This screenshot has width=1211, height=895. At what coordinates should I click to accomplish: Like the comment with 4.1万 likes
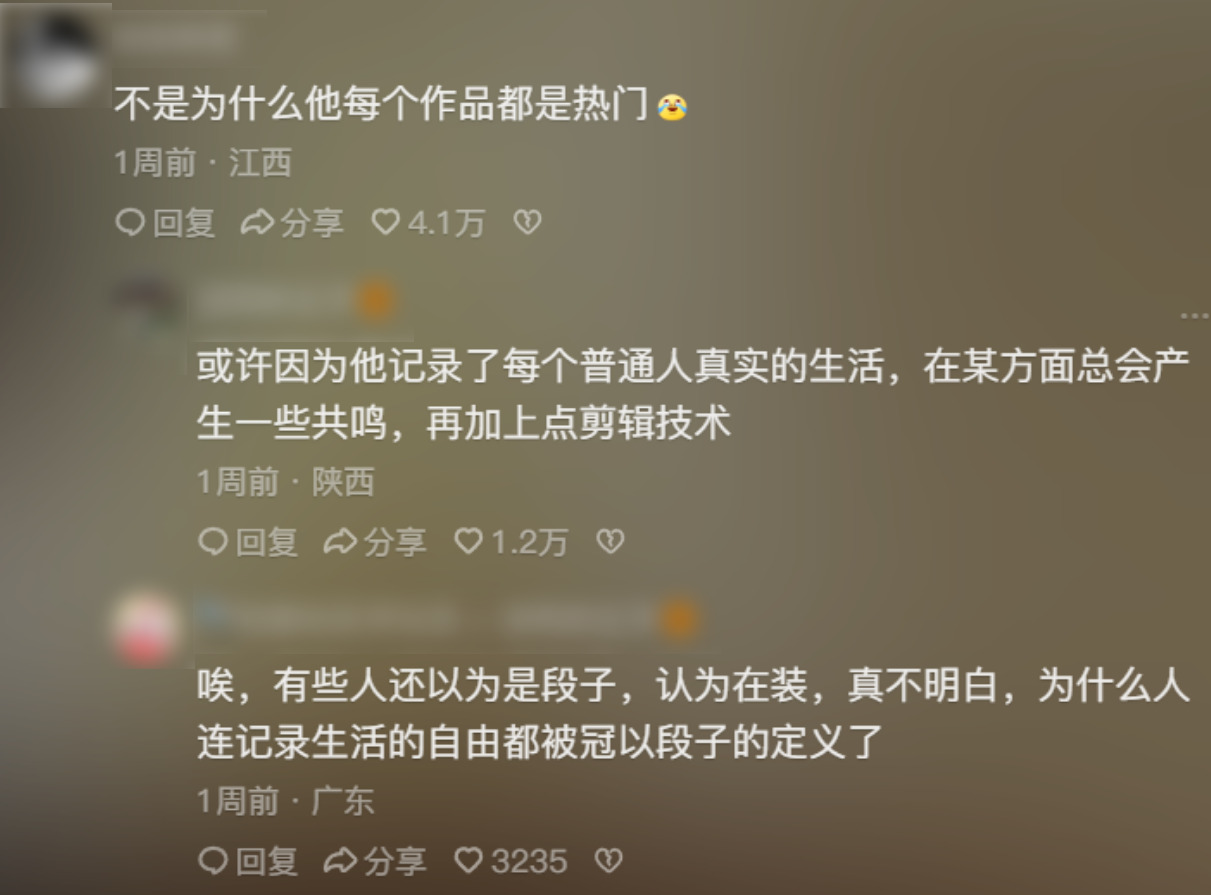(428, 222)
